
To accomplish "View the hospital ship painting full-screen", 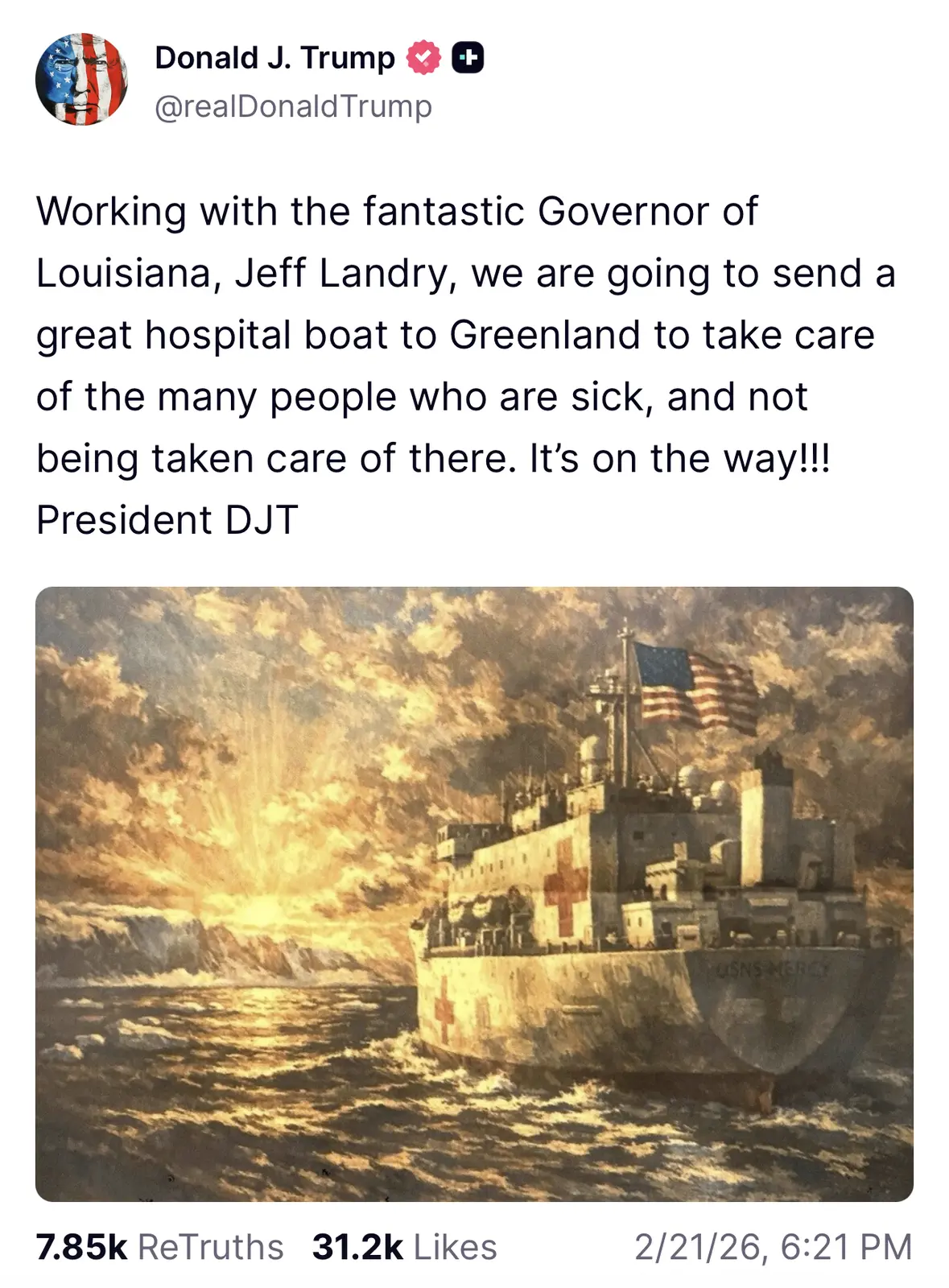I will [474, 894].
